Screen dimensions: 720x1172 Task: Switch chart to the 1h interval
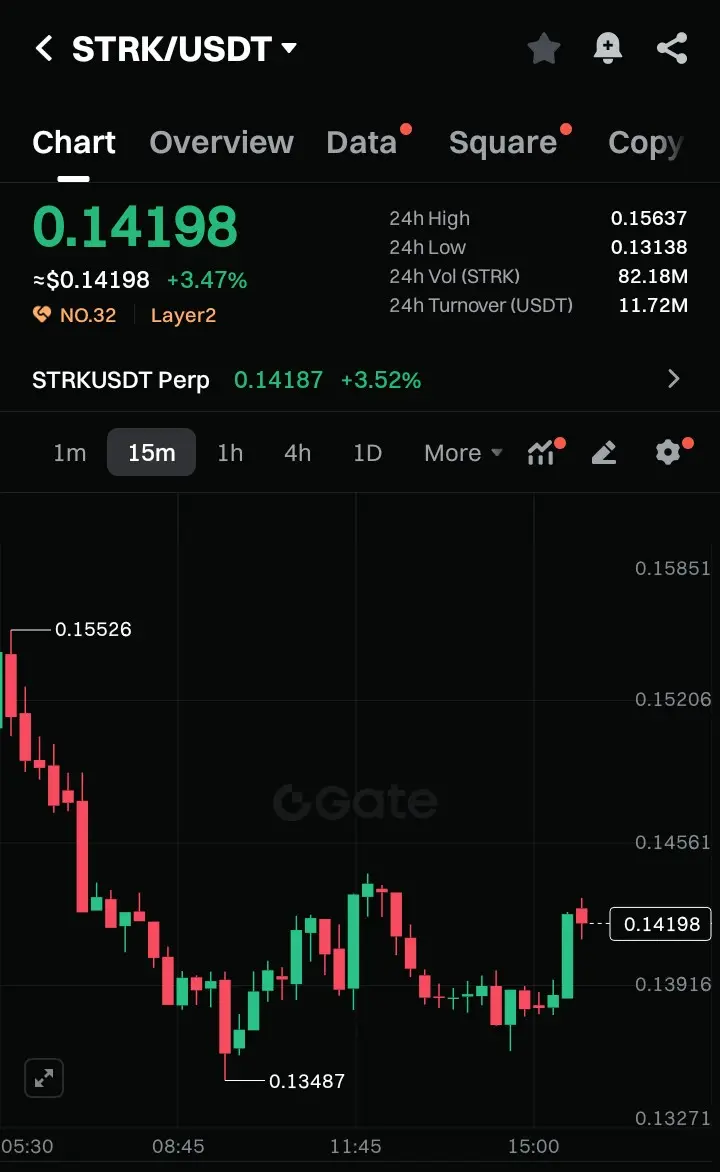point(230,452)
